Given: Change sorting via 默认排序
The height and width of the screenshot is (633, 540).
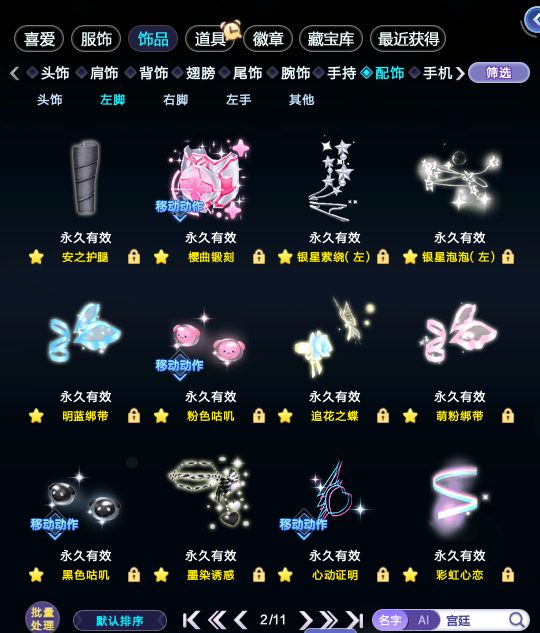Looking at the screenshot, I should (x=120, y=620).
